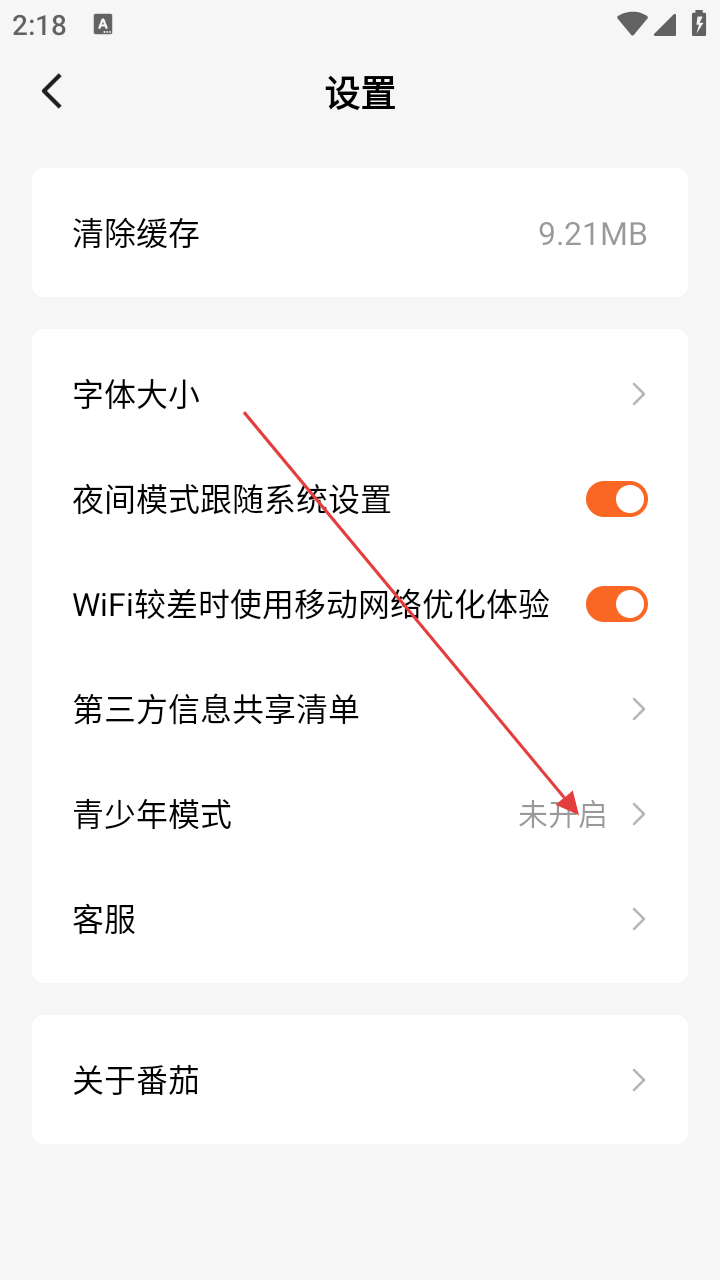Clear the 9.21MB cache via 清除缓存
This screenshot has height=1280, width=720.
coord(360,233)
